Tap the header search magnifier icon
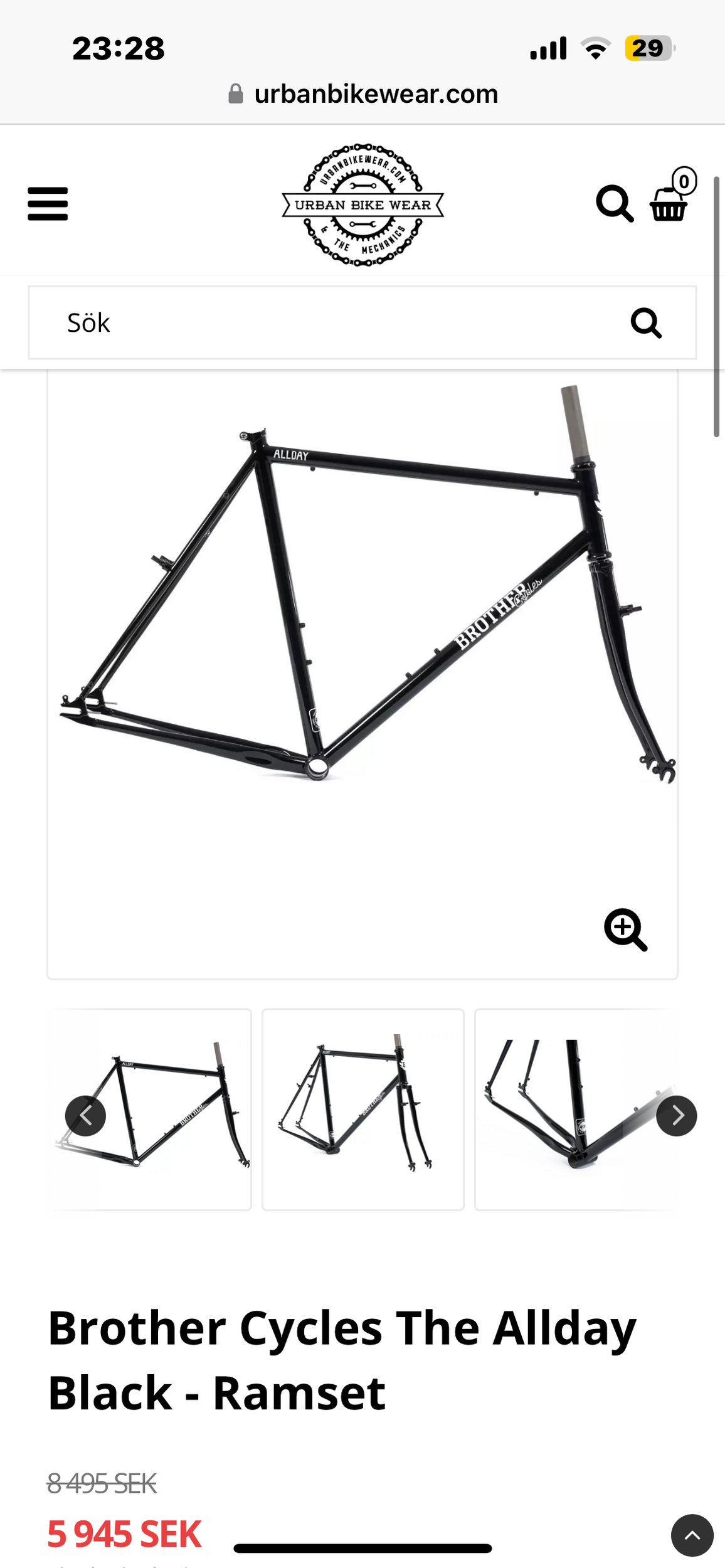Viewport: 725px width, 1568px height. pyautogui.click(x=614, y=204)
